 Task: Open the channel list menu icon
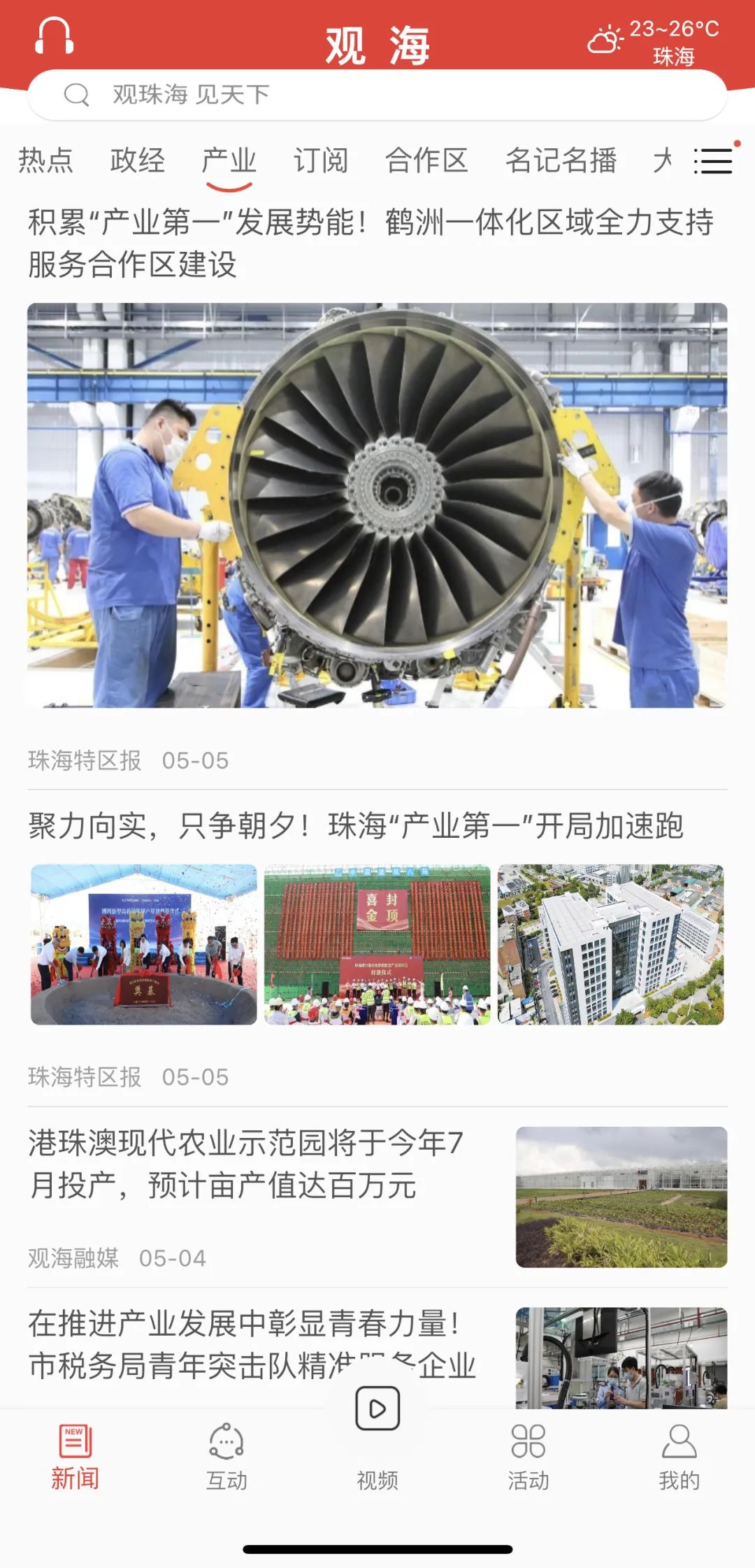pyautogui.click(x=713, y=161)
